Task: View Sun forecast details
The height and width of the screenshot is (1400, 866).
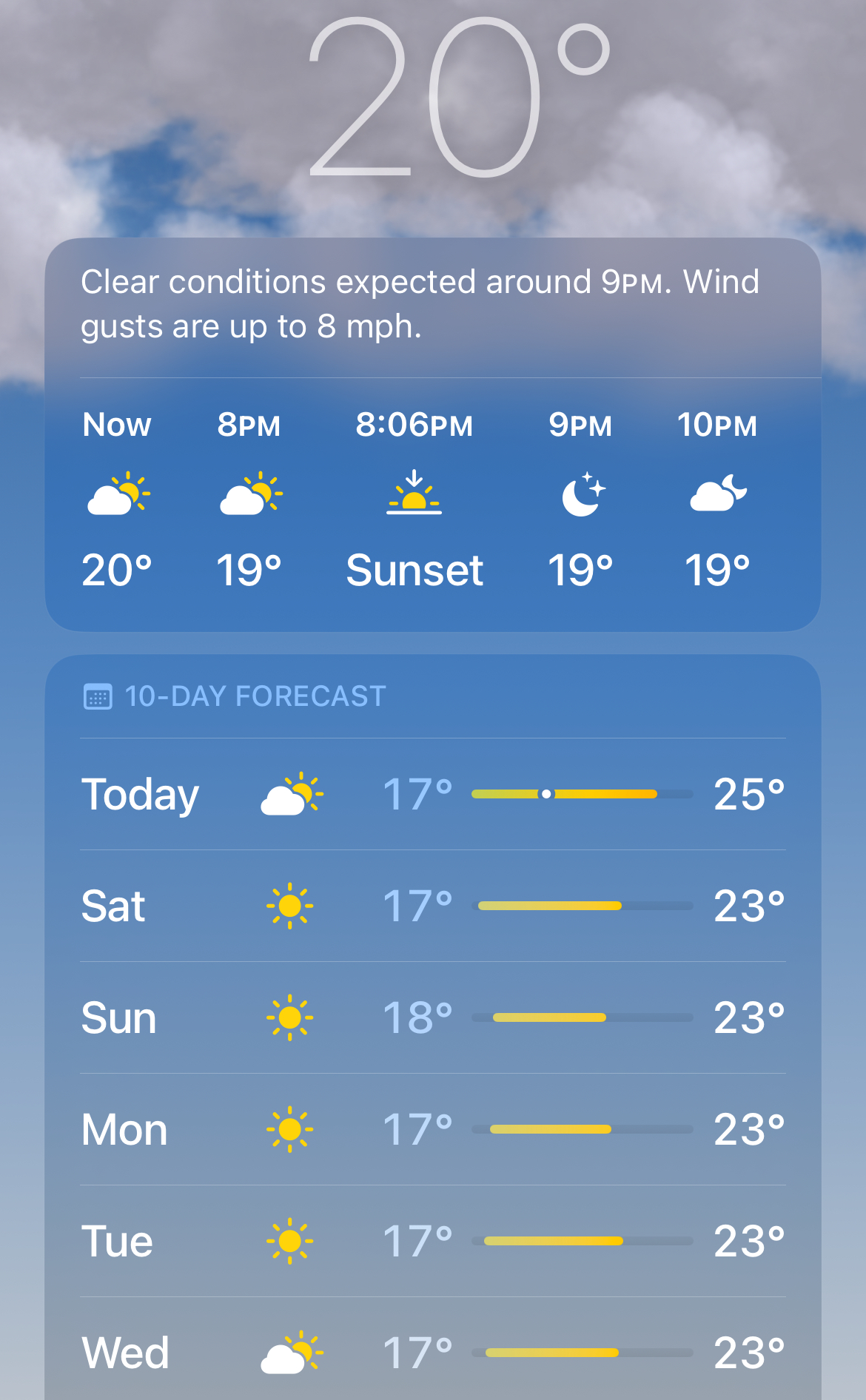Action: (433, 1017)
